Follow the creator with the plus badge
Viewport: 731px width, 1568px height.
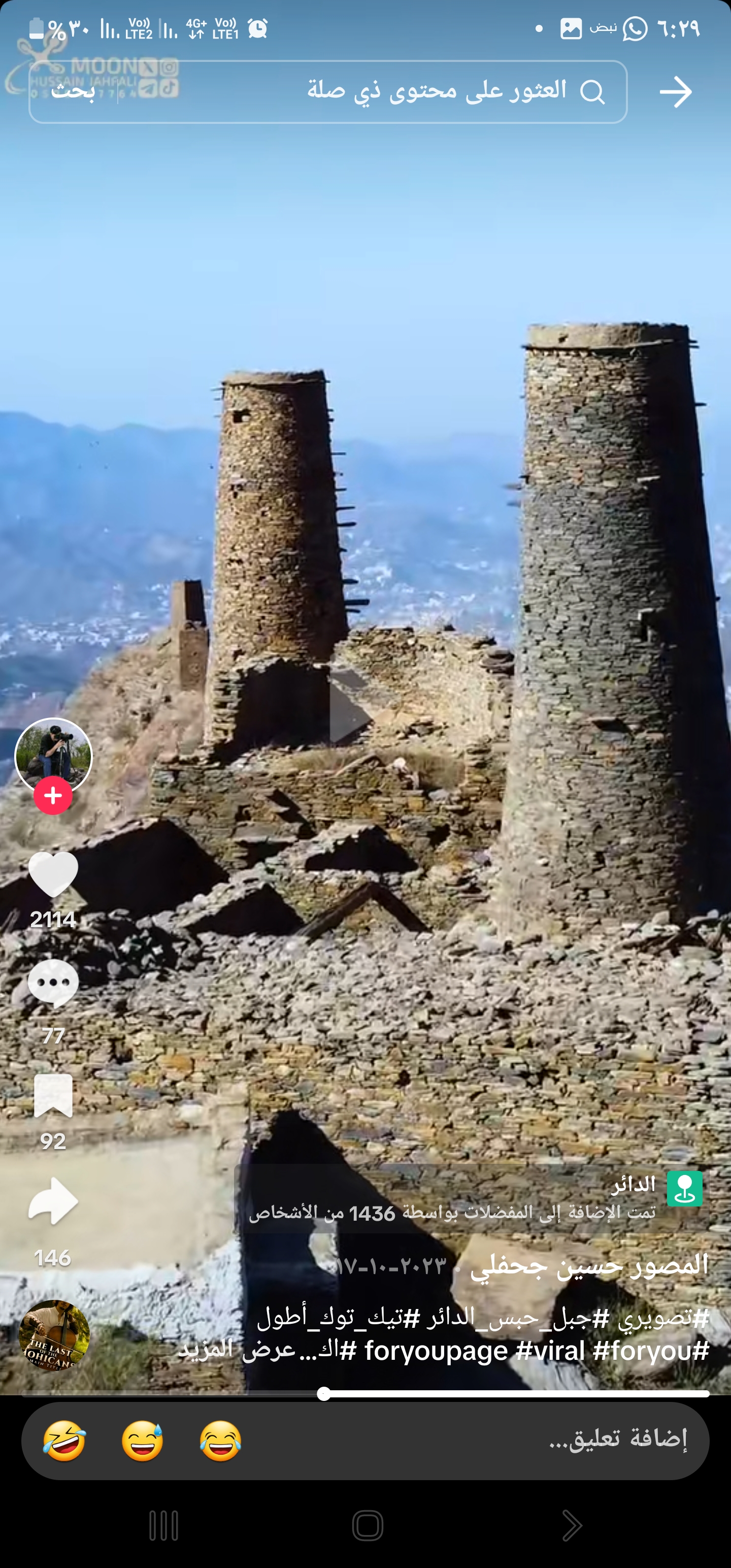pyautogui.click(x=53, y=795)
